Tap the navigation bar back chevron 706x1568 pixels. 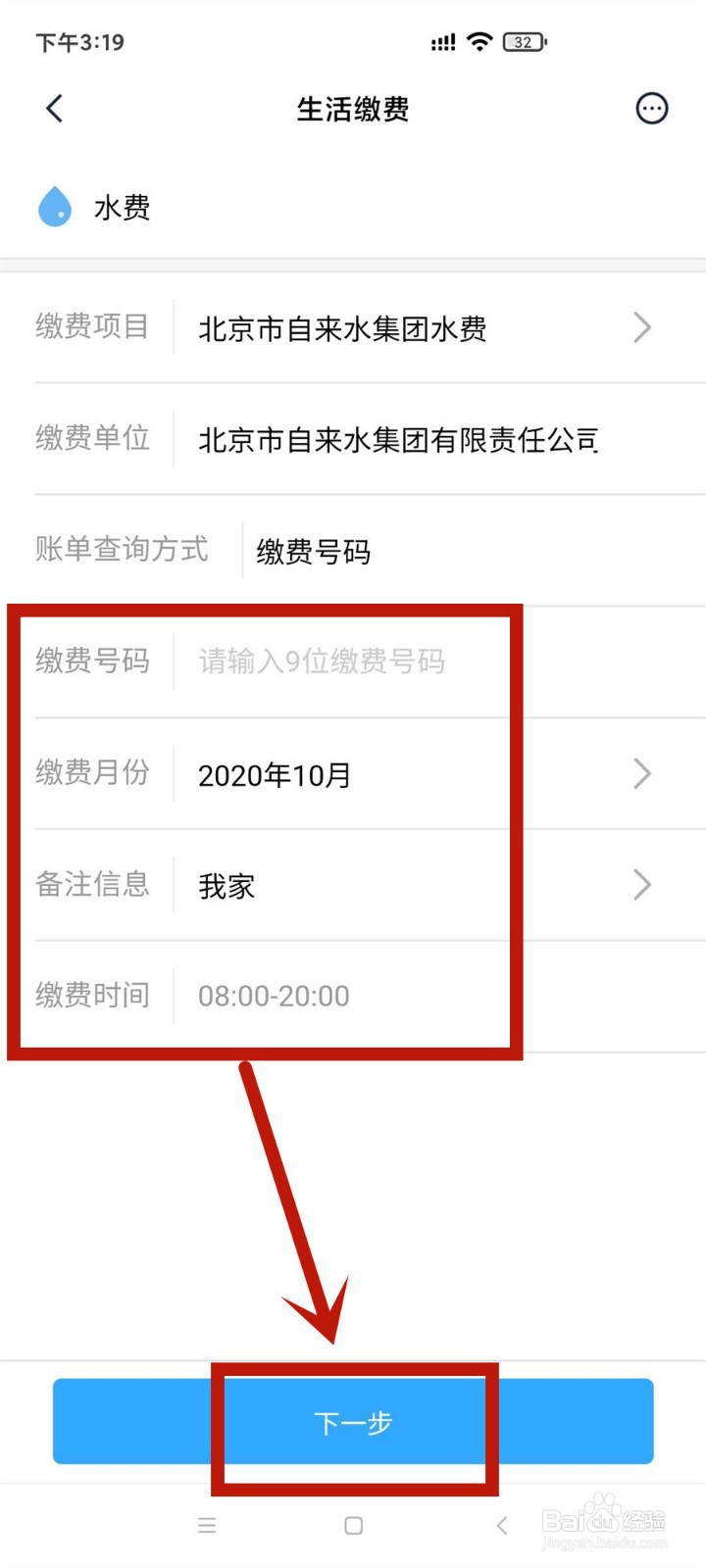(500, 1525)
